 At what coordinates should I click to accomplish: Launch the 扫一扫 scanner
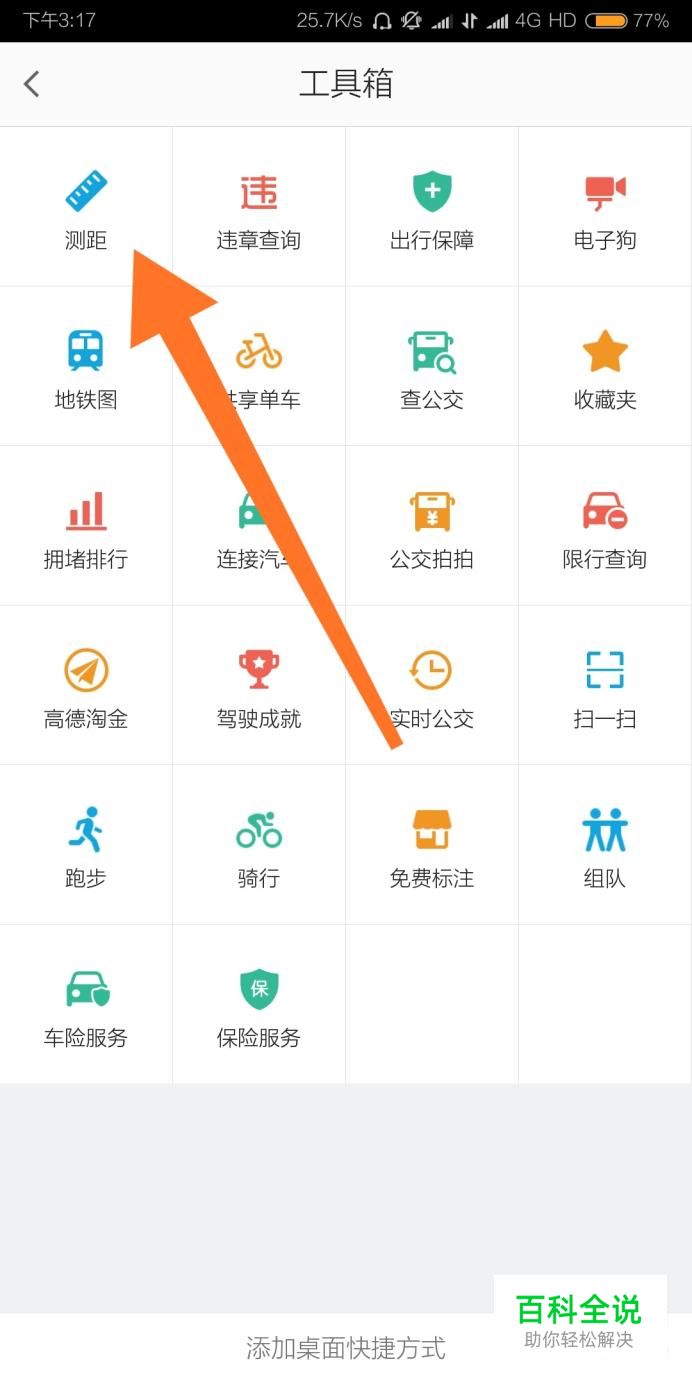[x=605, y=685]
